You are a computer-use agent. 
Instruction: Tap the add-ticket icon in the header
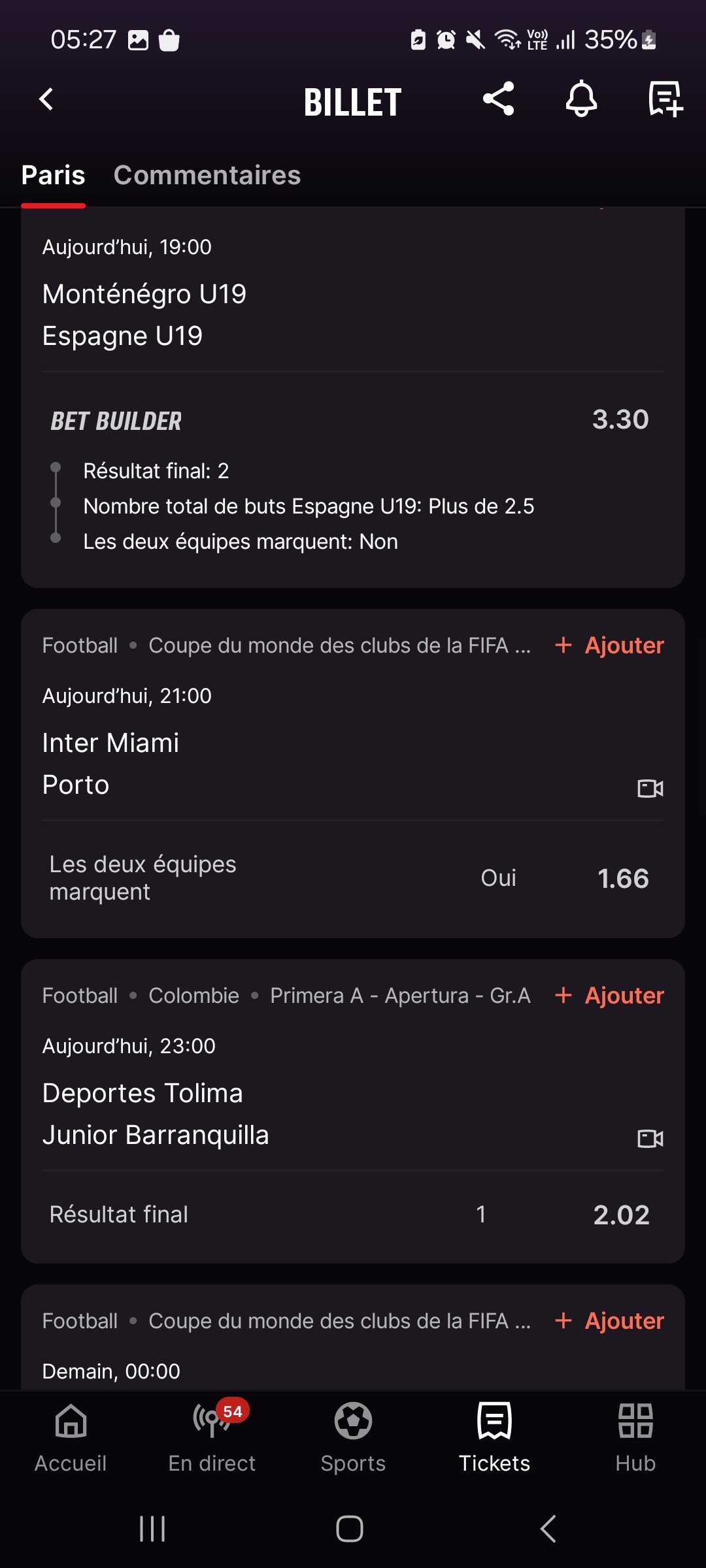[x=665, y=99]
